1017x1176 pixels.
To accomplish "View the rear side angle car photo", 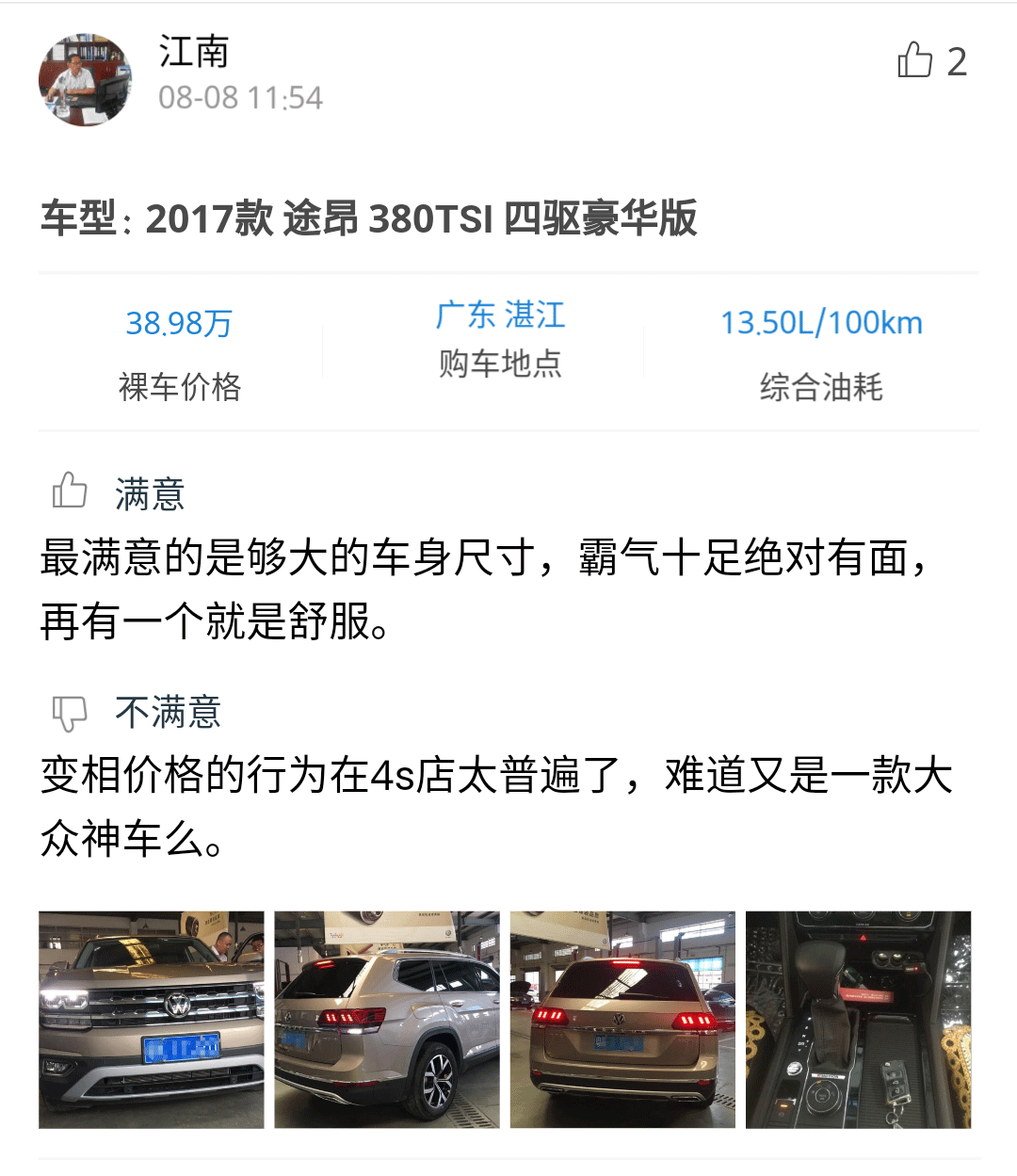I will pos(387,1020).
